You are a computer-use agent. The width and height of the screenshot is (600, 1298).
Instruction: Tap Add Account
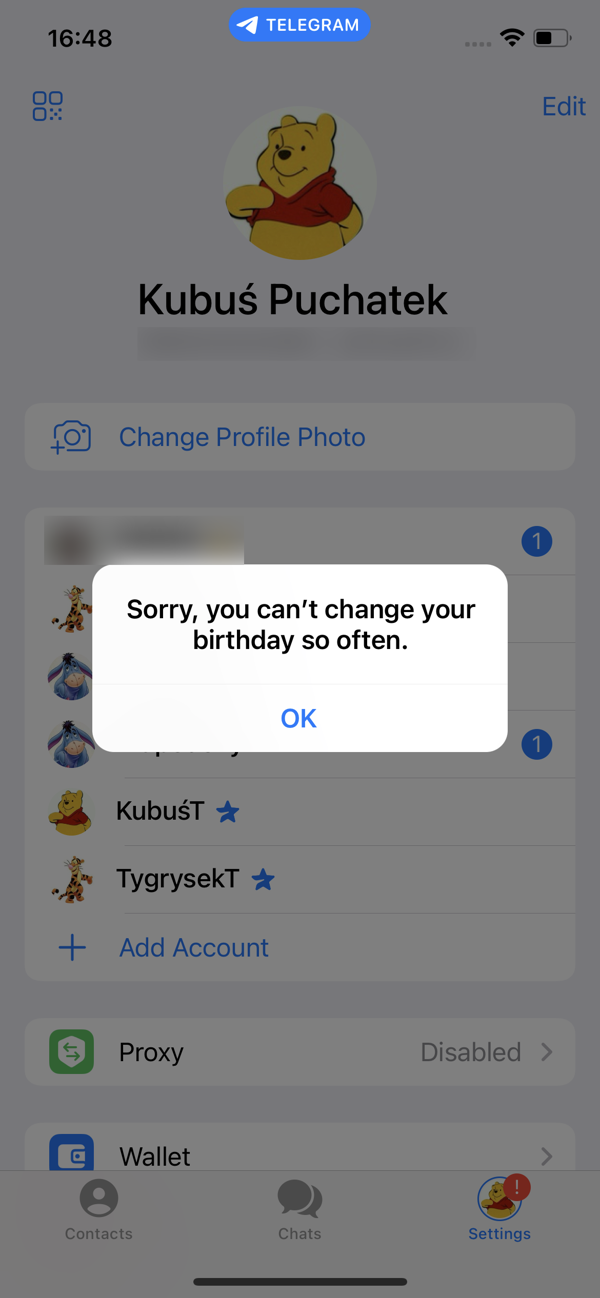[193, 947]
